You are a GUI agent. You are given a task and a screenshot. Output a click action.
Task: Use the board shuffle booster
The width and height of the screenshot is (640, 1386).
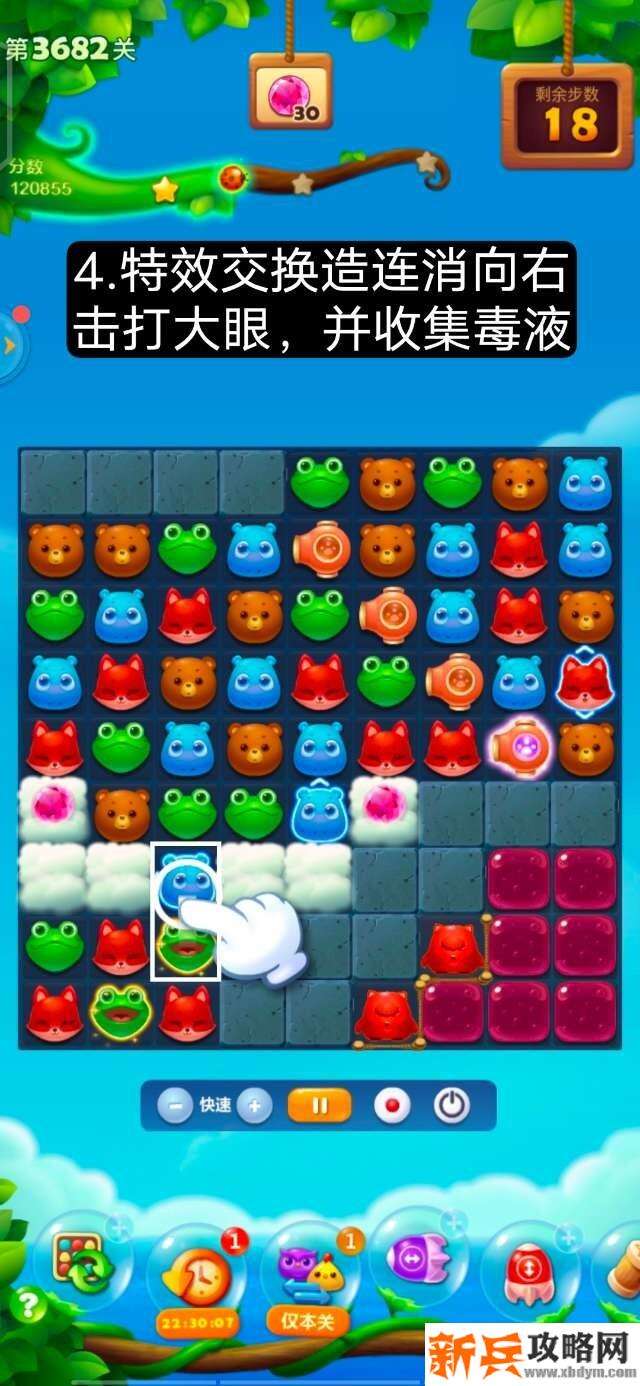click(x=83, y=1263)
